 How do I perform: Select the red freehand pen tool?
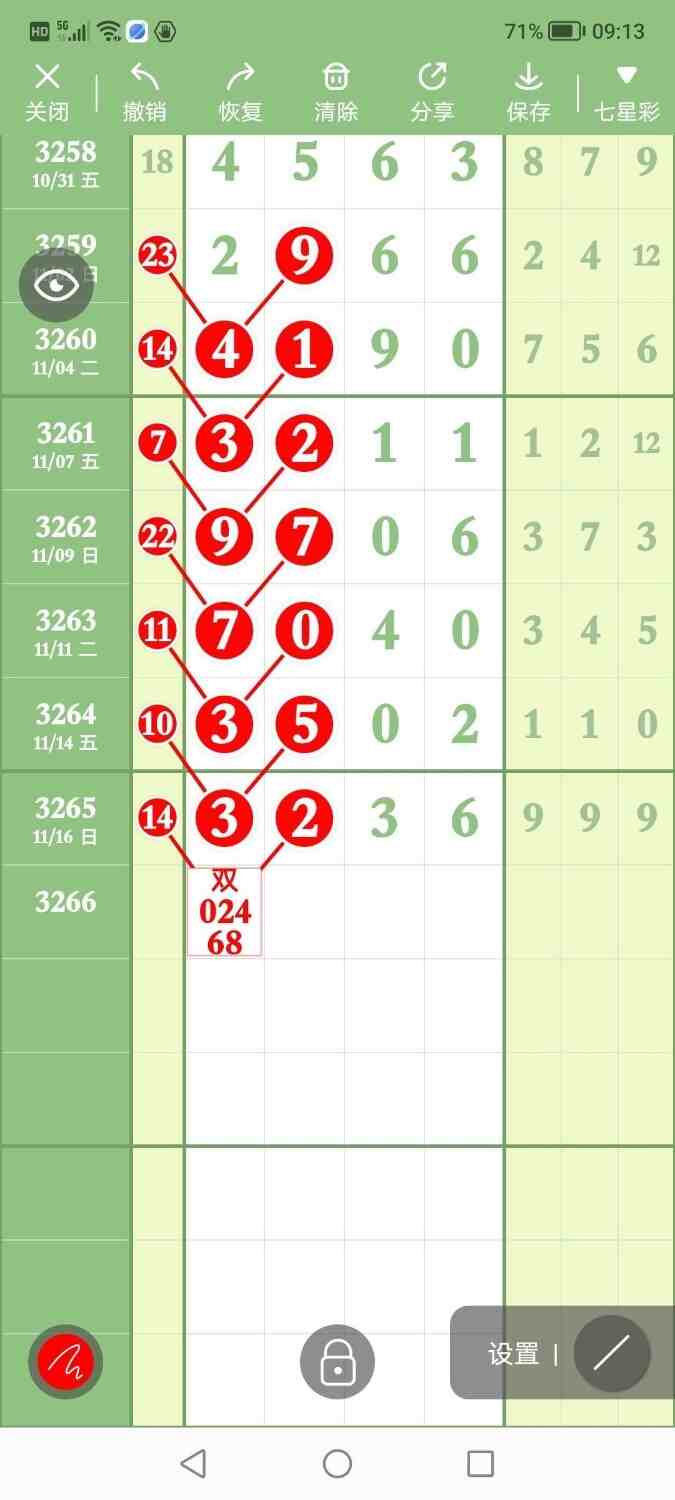pos(65,1361)
